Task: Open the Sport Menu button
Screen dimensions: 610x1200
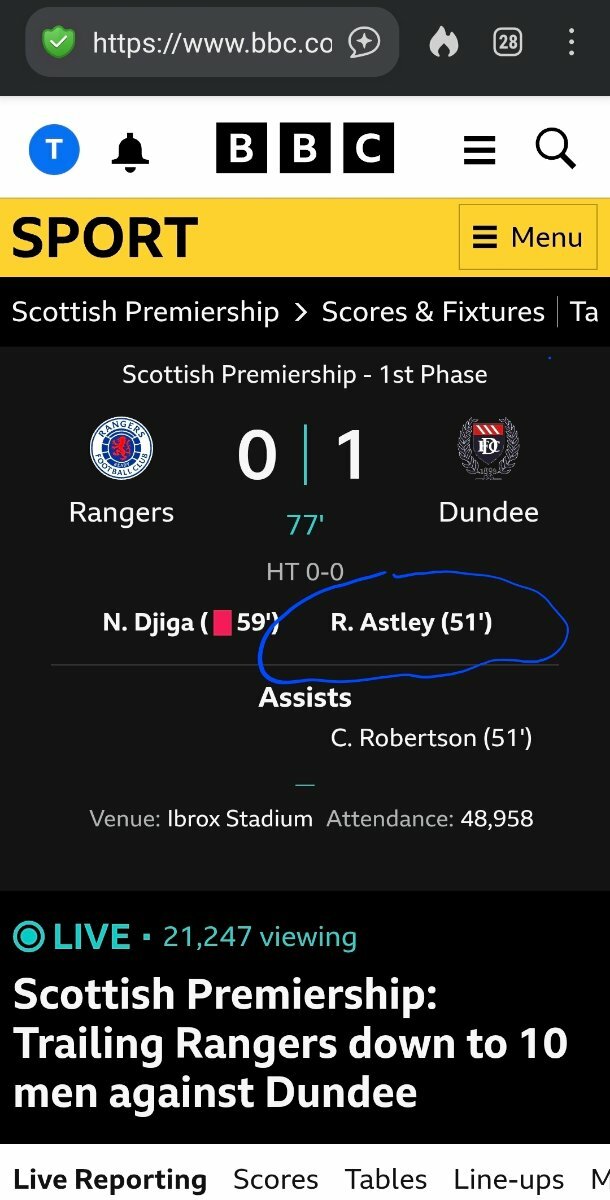Action: (x=528, y=237)
